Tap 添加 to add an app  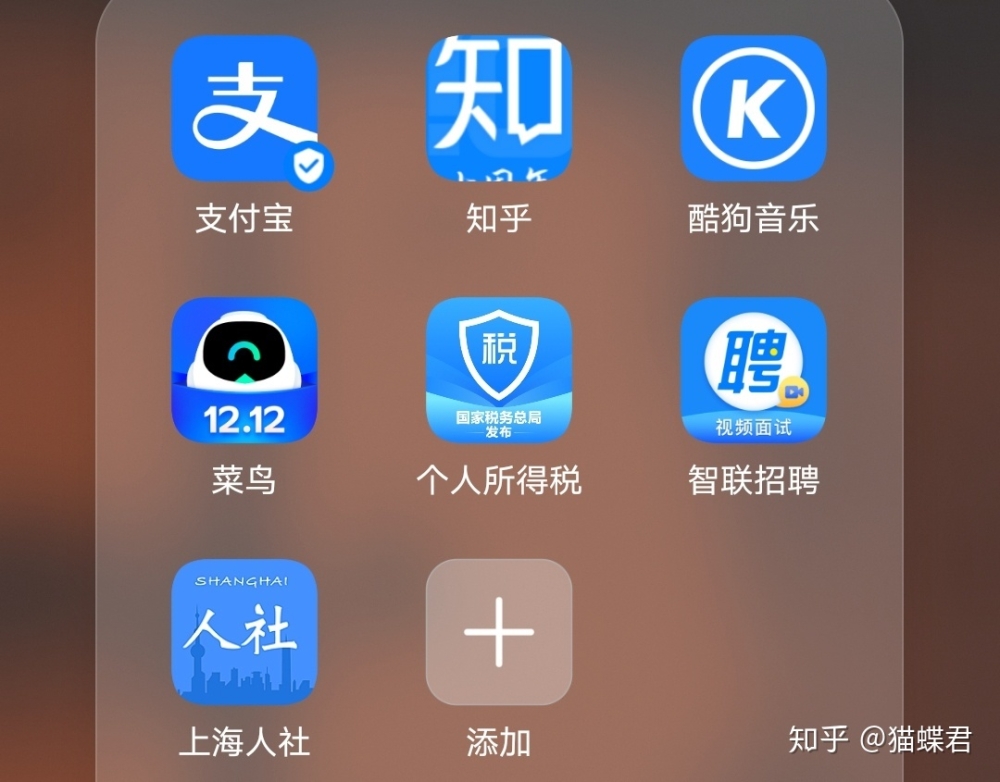coord(499,632)
